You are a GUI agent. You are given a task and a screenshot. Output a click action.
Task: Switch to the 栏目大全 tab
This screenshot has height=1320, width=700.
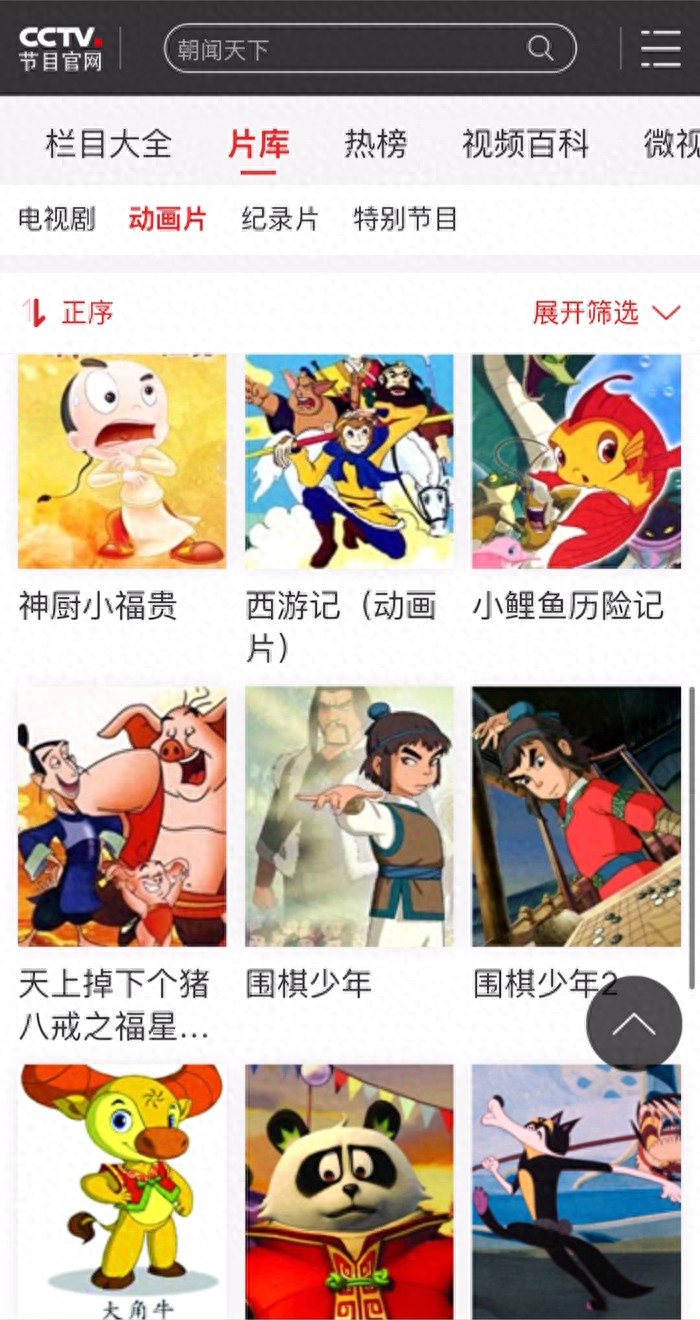[x=108, y=144]
